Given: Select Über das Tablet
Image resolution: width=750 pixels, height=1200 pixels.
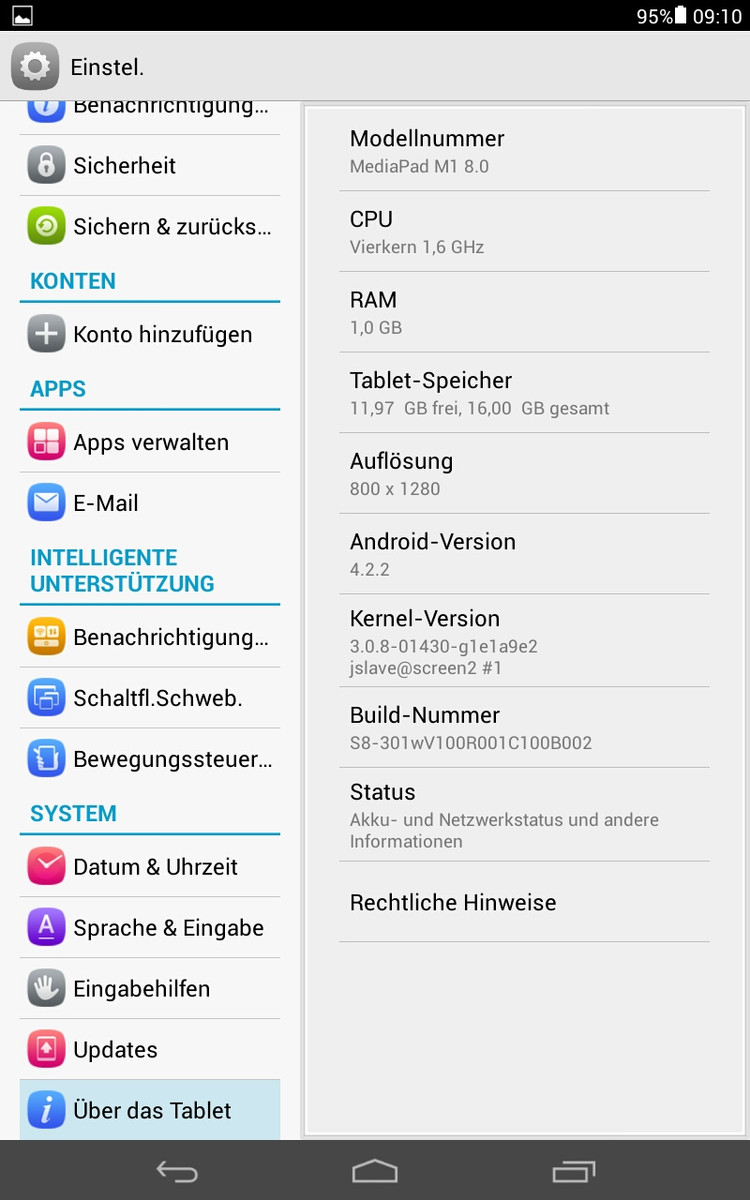Looking at the screenshot, I should pyautogui.click(x=150, y=1110).
